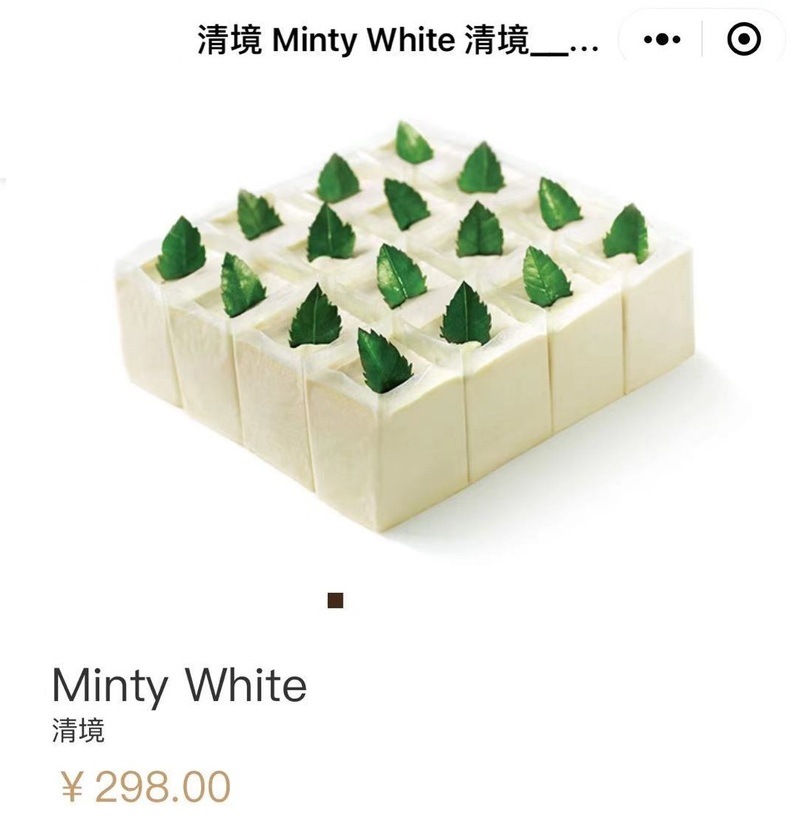Tap the image carousel page indicator

point(336,600)
